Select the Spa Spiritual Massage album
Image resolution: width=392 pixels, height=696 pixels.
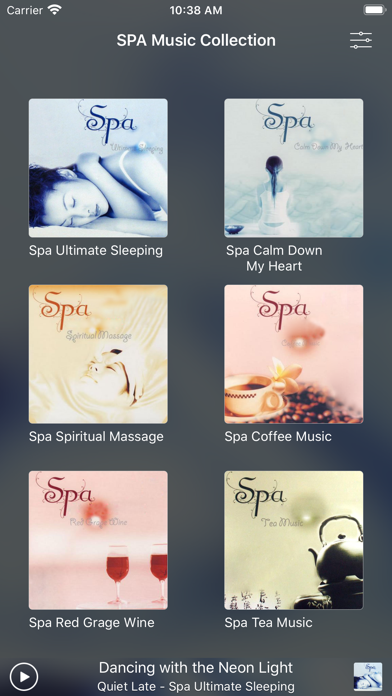pos(98,354)
